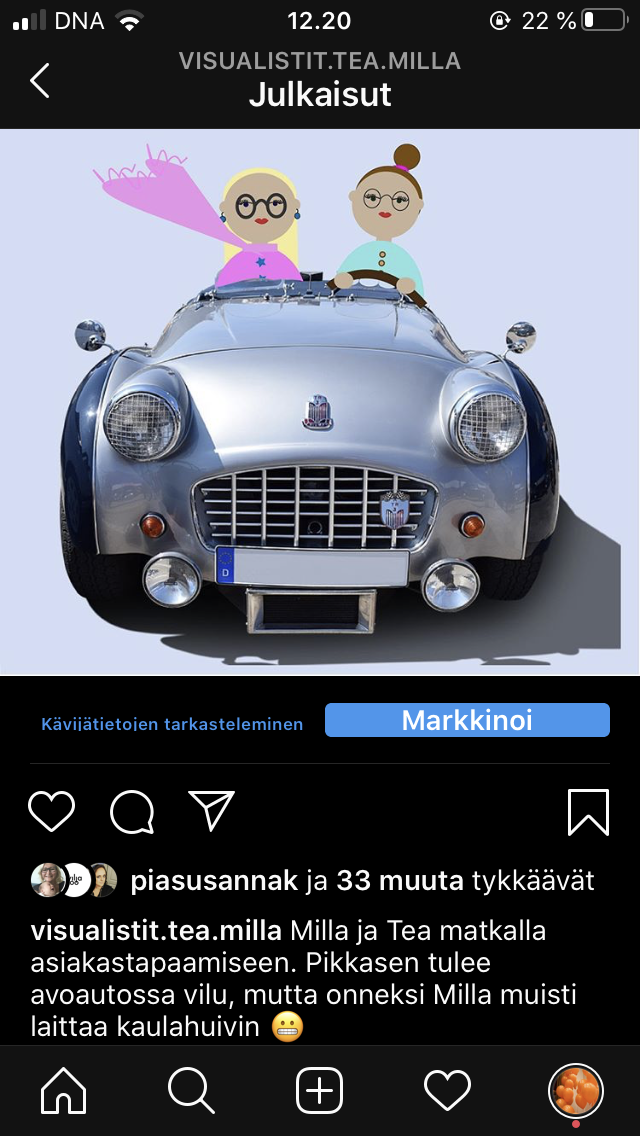Open the Profile tab avatar
Screen dimensions: 640x1136
576,1090
